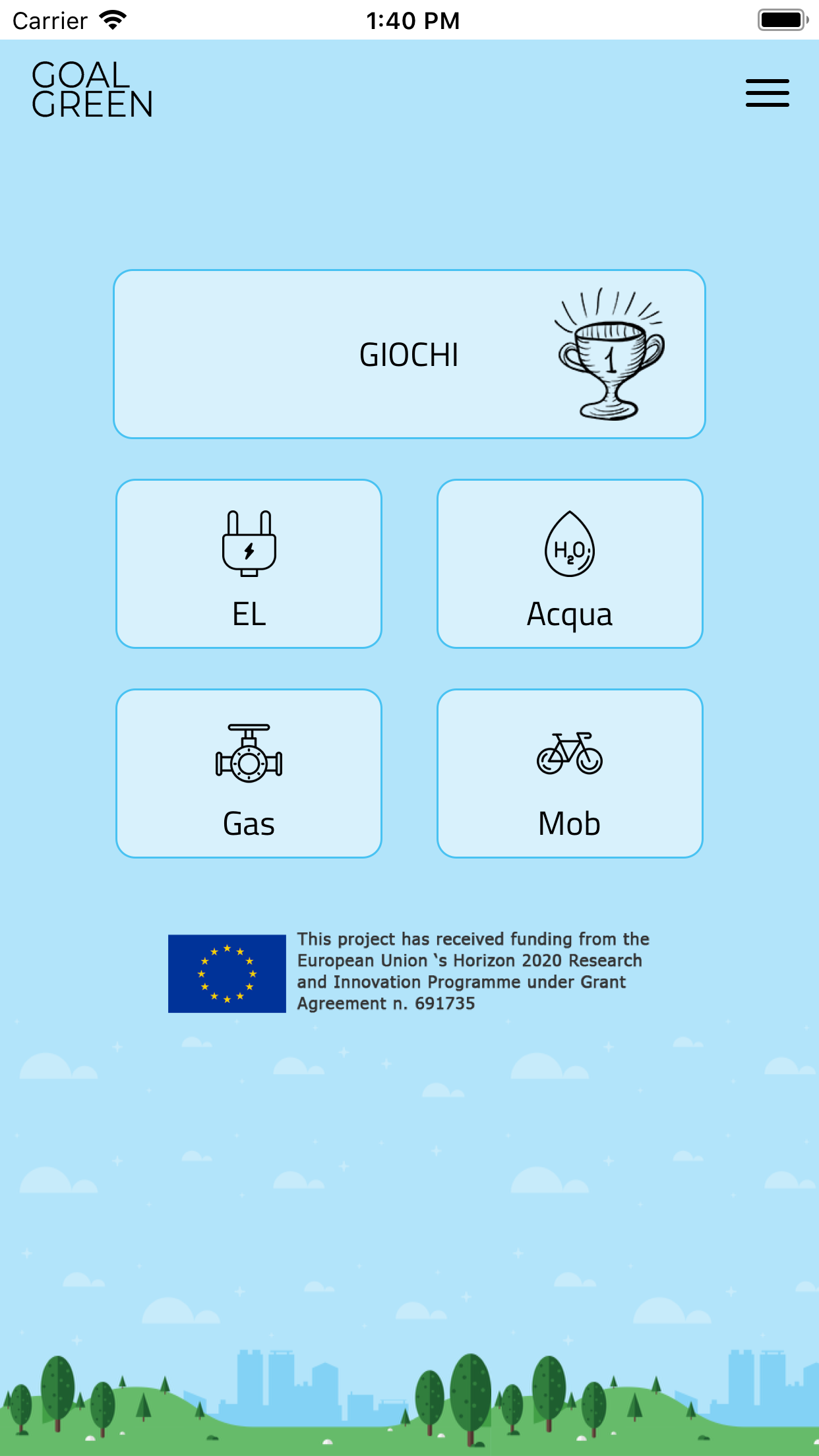Screen dimensions: 819x1456
Task: Open the Mob mobility tile
Action: coord(570,773)
